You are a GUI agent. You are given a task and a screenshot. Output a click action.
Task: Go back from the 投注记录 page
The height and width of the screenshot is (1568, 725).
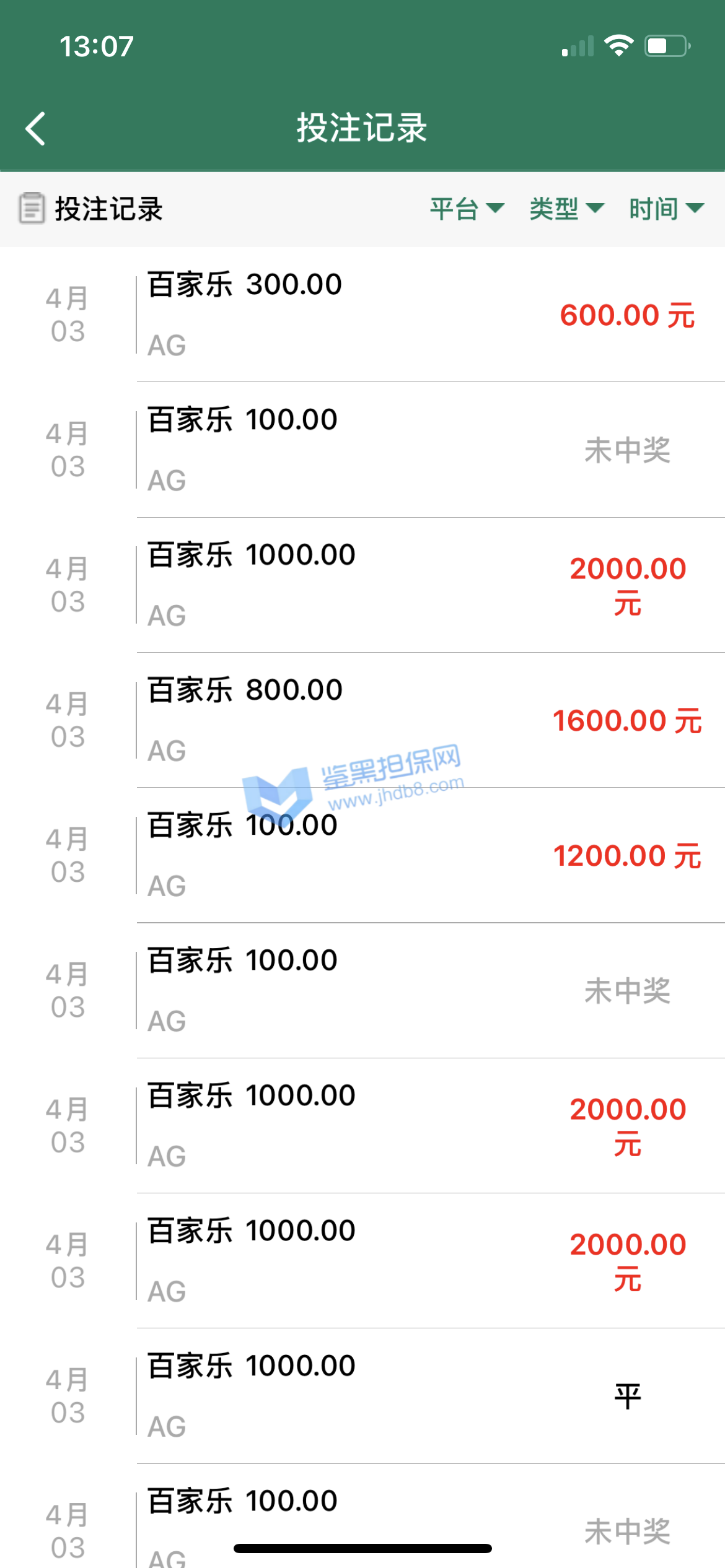coord(36,129)
